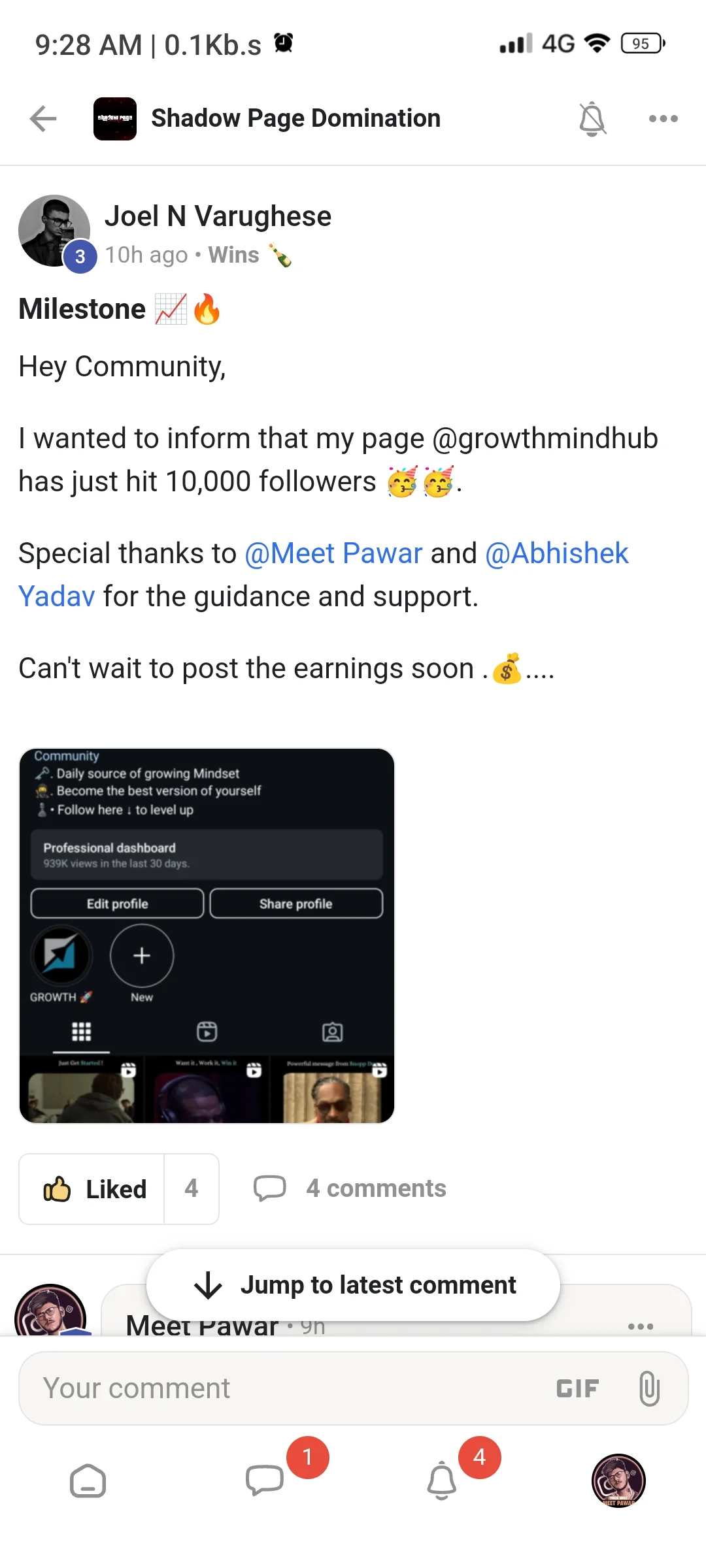Add a GIF to the comment
The height and width of the screenshot is (1568, 706).
point(577,1388)
